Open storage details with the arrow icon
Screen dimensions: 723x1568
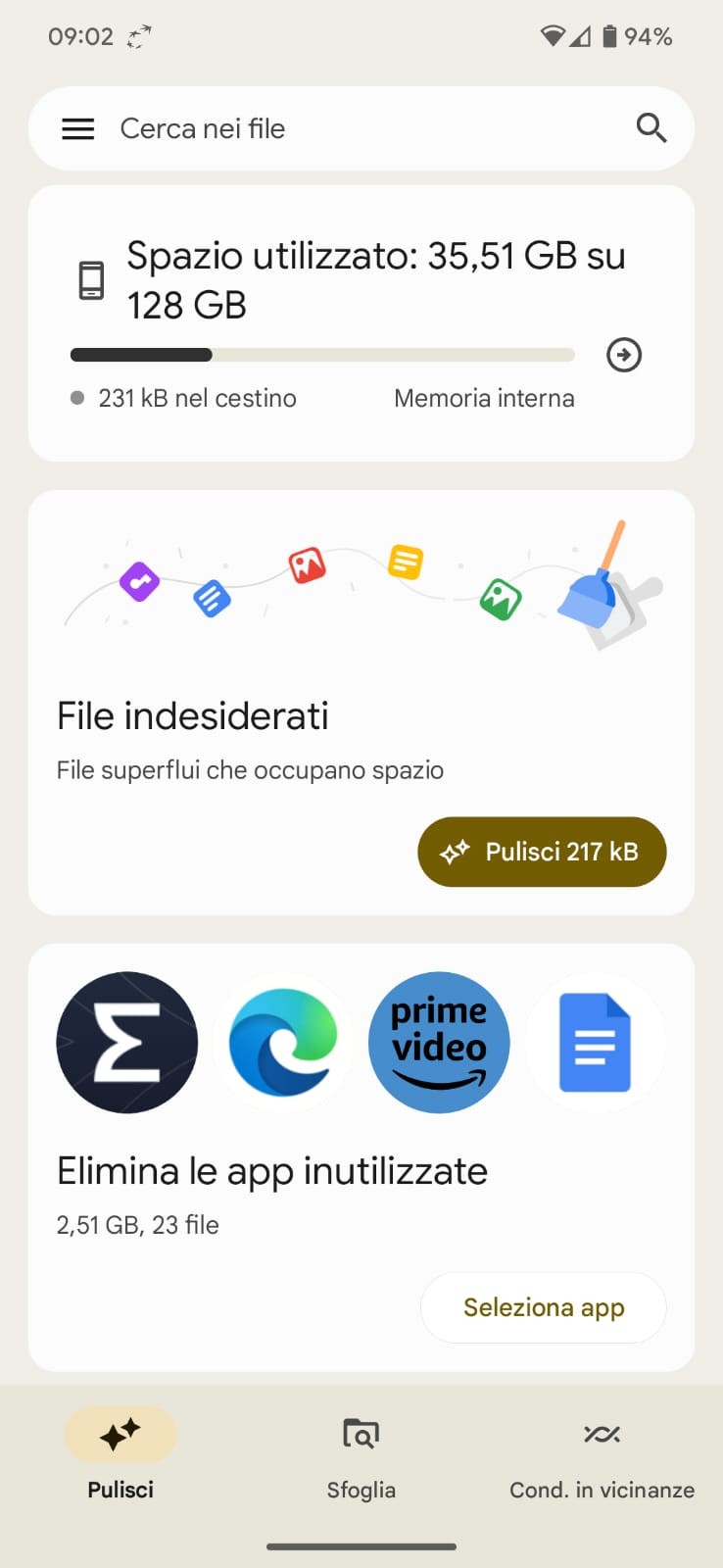pos(624,355)
